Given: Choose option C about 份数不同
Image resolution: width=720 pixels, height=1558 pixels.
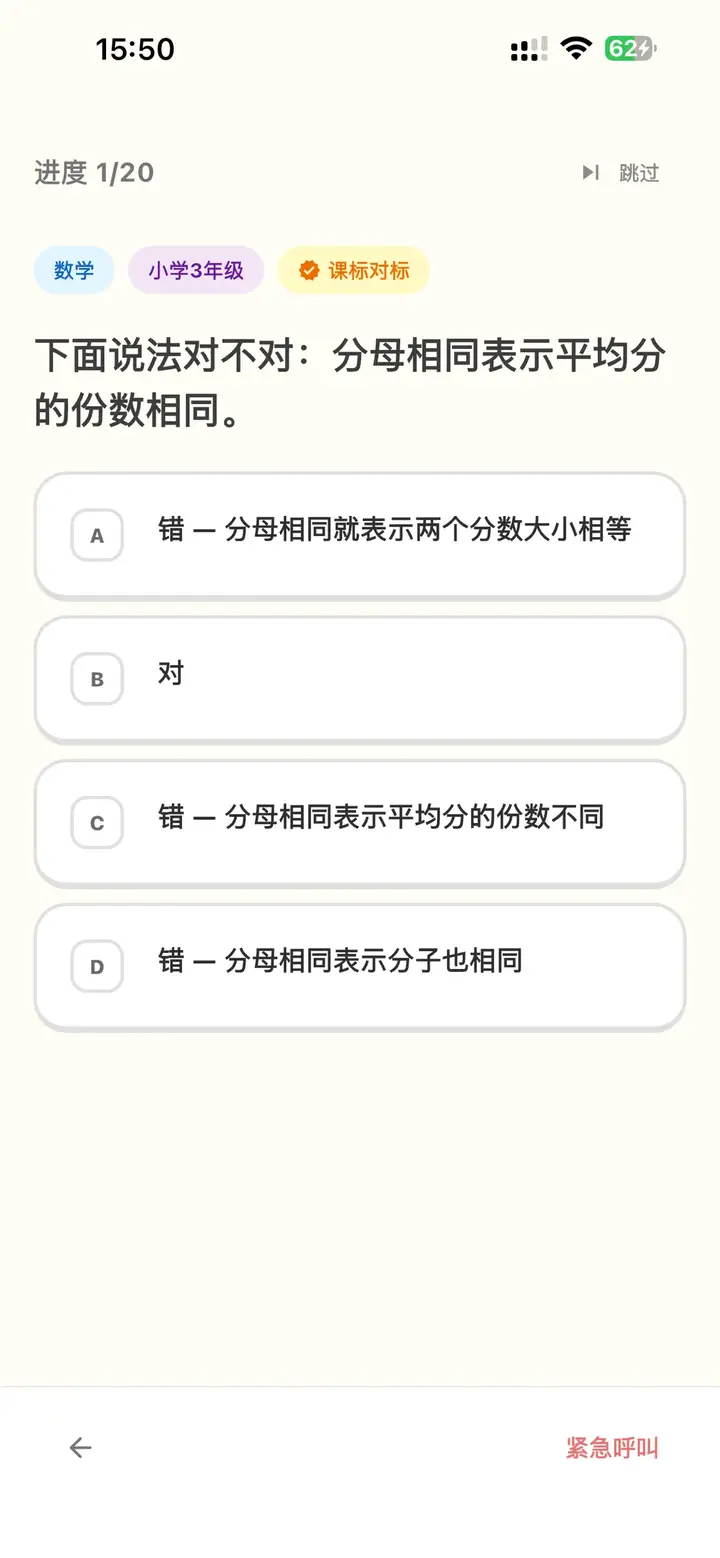Looking at the screenshot, I should 360,822.
